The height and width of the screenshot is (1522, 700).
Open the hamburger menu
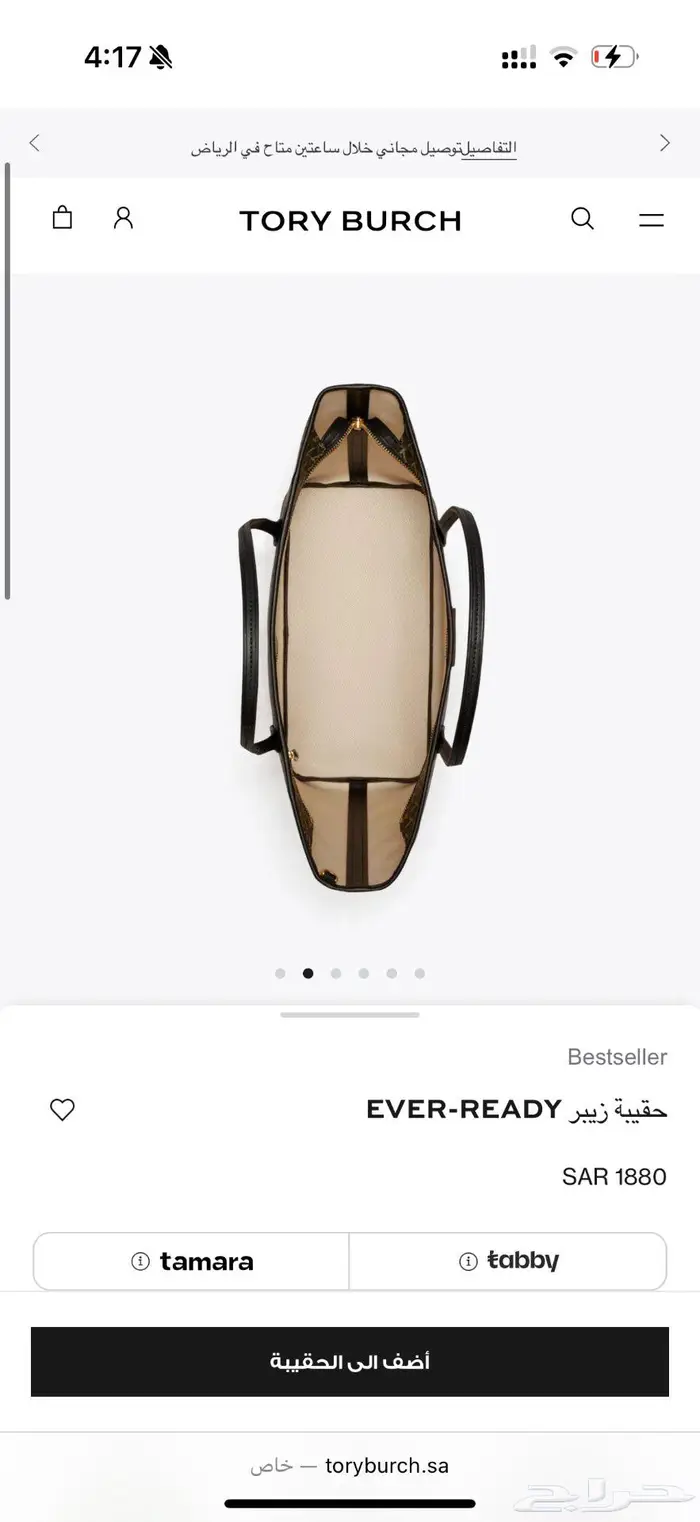[651, 220]
